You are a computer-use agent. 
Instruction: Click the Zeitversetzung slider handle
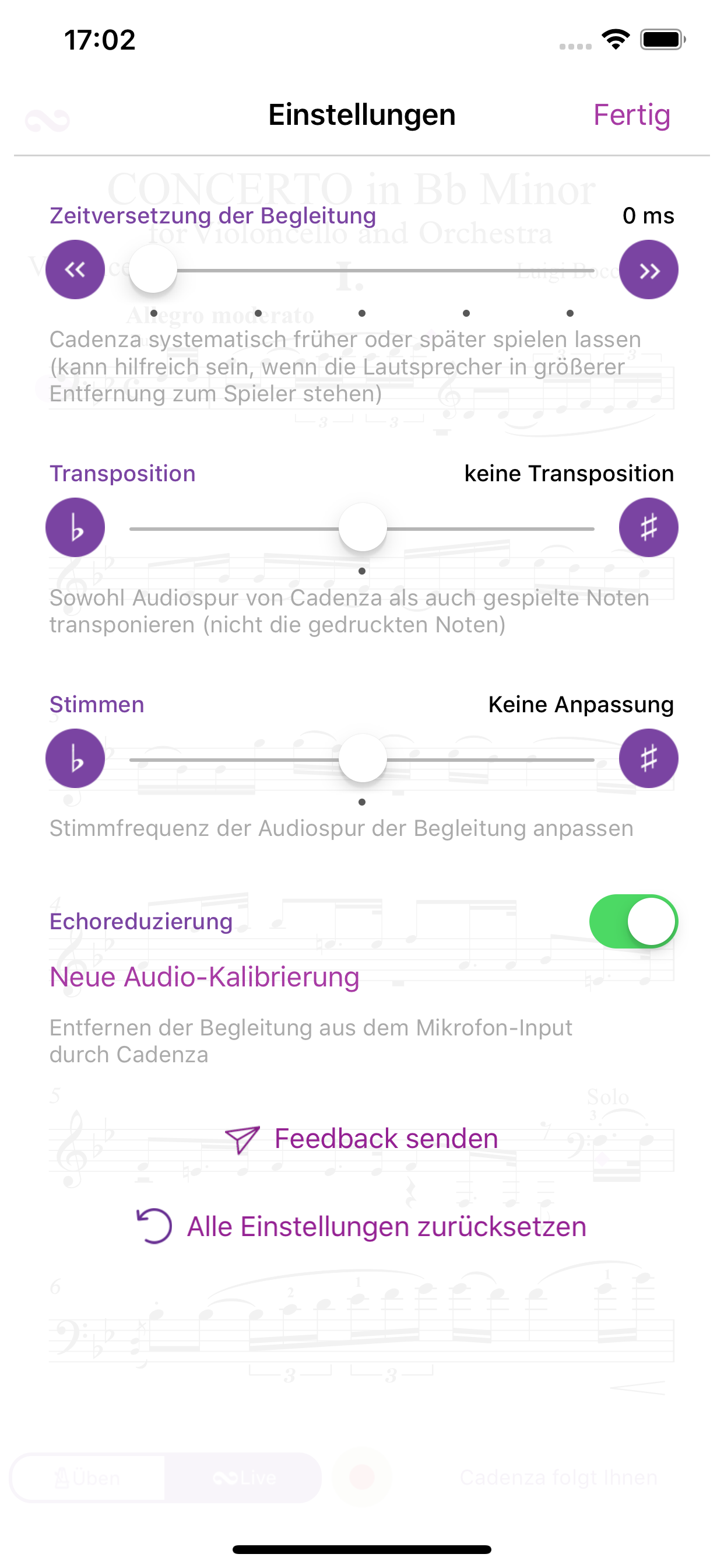[152, 269]
